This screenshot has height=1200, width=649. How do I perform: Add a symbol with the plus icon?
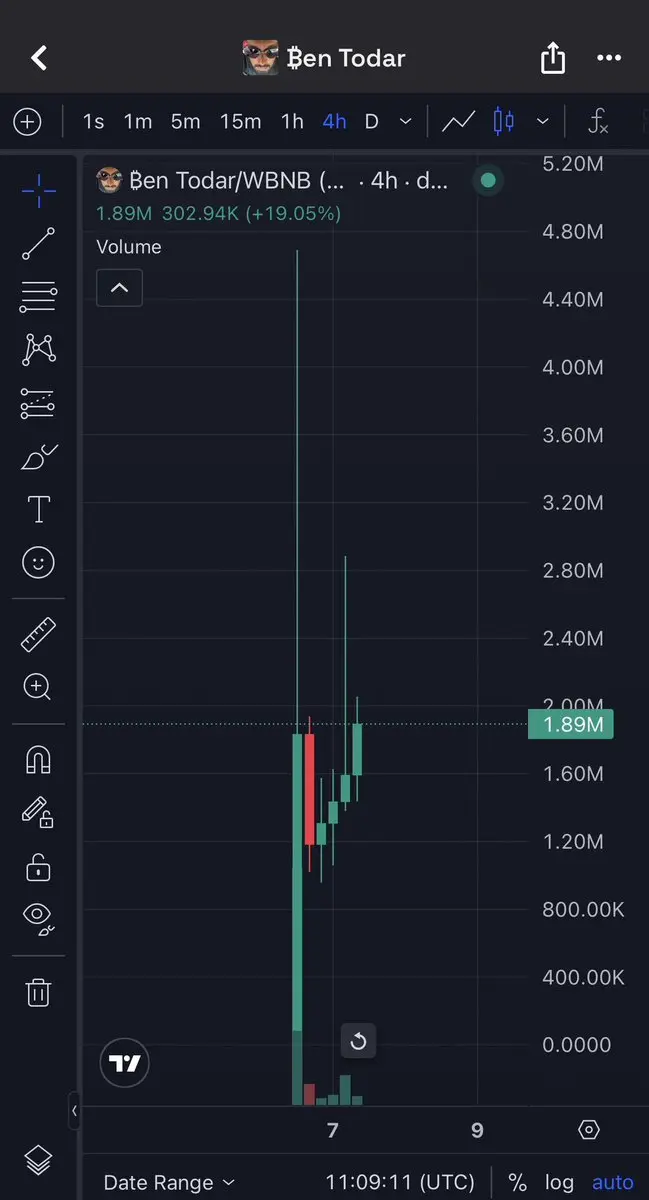[x=27, y=122]
